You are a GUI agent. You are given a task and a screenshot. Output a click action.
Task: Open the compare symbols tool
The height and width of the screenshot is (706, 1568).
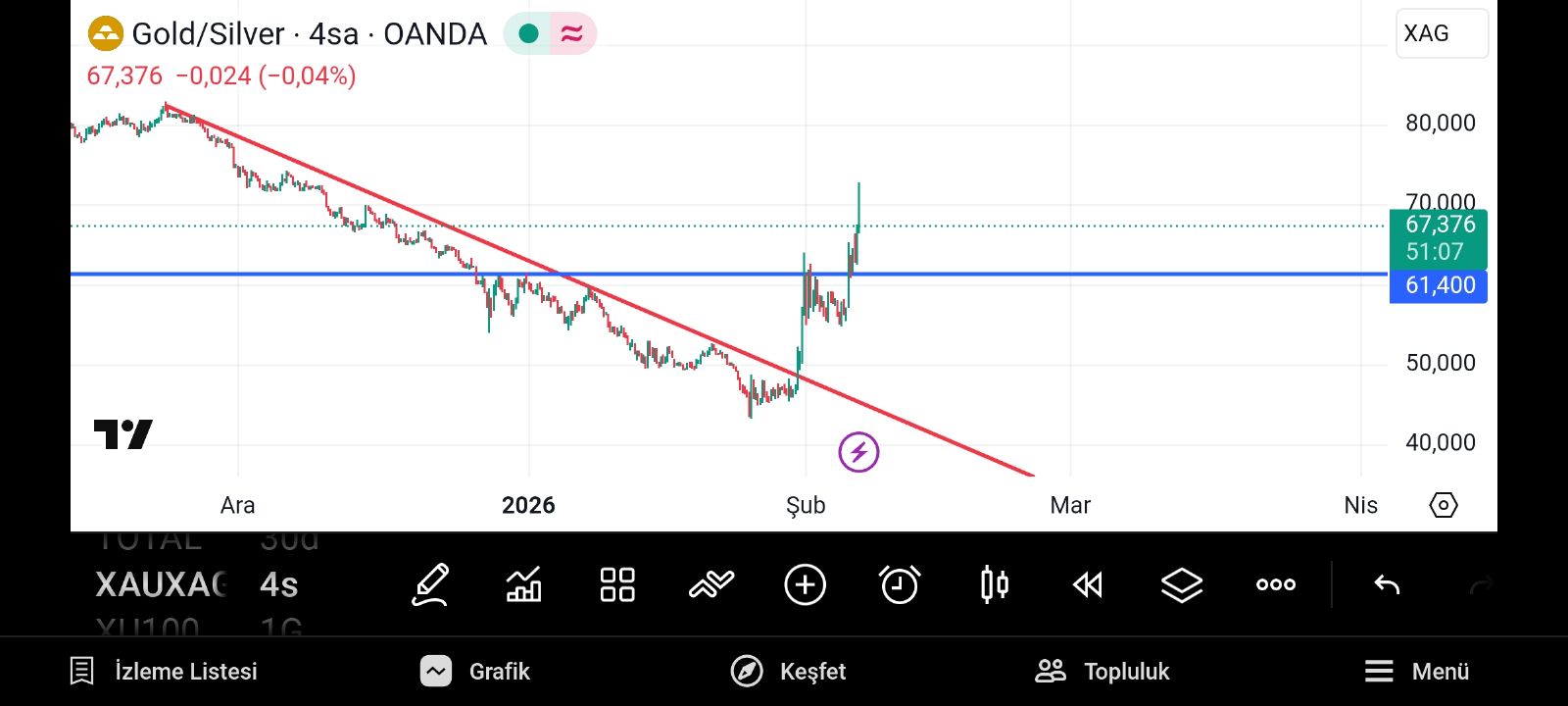(711, 585)
